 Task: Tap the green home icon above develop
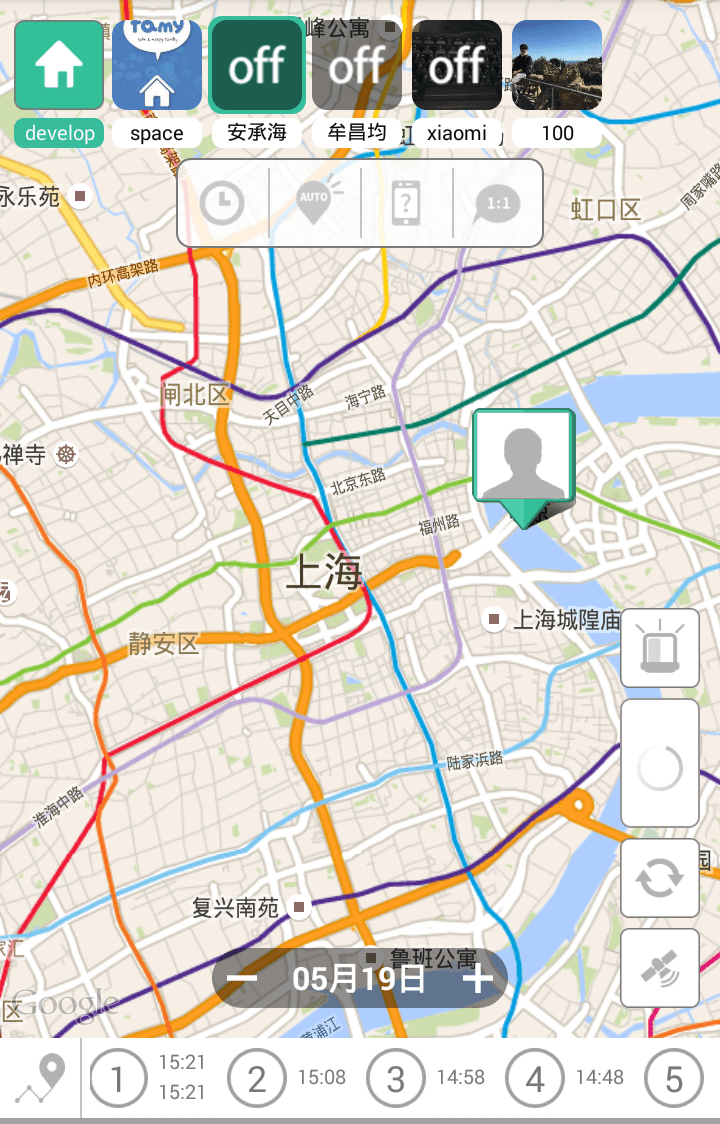(x=58, y=63)
